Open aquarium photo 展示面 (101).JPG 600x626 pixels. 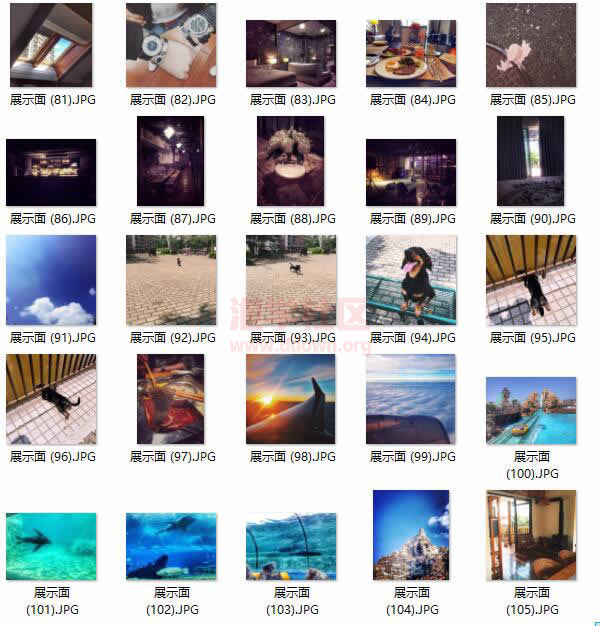pyautogui.click(x=51, y=547)
